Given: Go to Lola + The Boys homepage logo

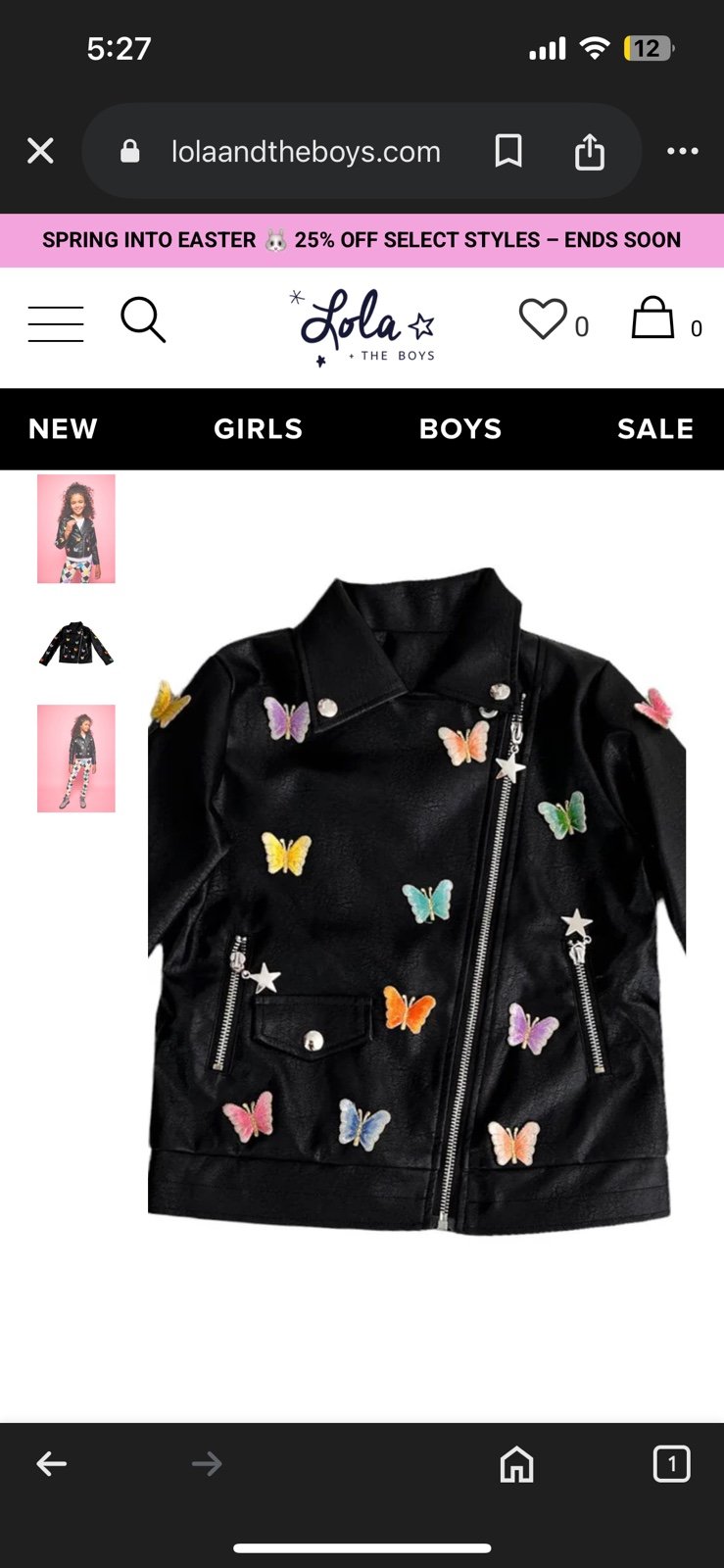Looking at the screenshot, I should [x=362, y=327].
